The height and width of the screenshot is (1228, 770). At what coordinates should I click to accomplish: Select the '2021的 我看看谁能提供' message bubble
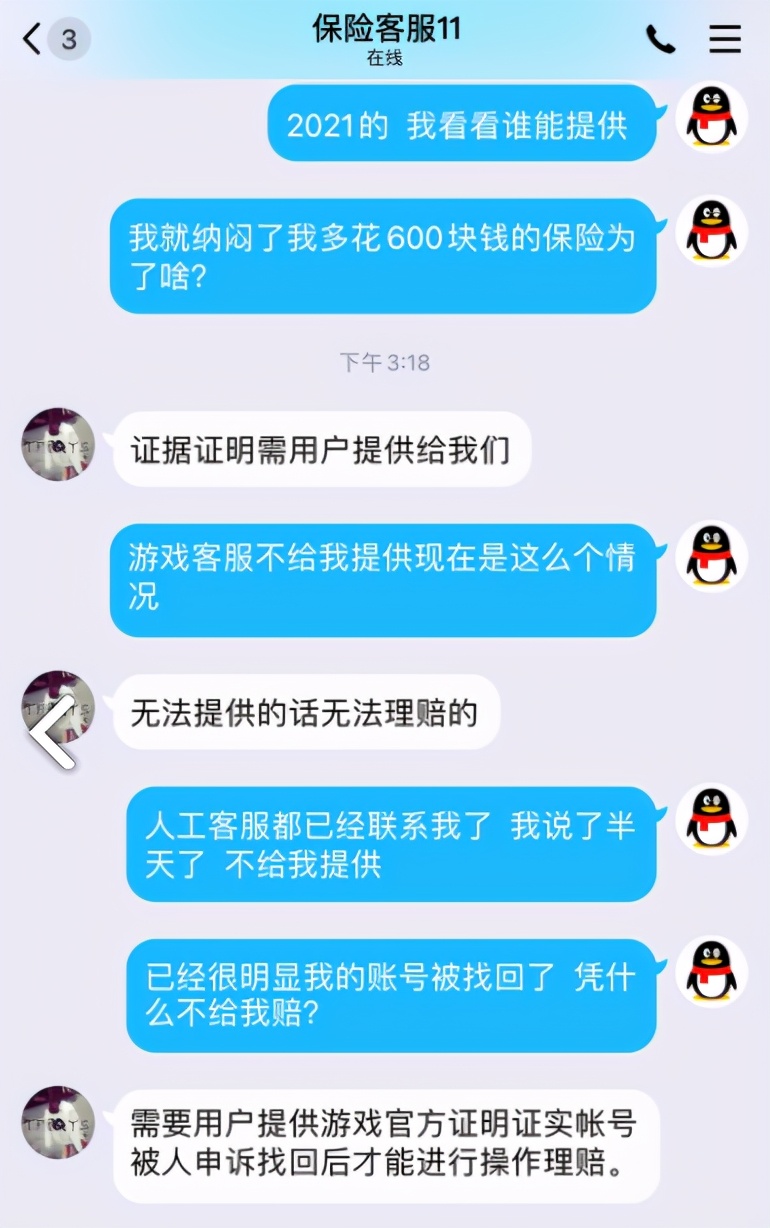click(x=460, y=124)
